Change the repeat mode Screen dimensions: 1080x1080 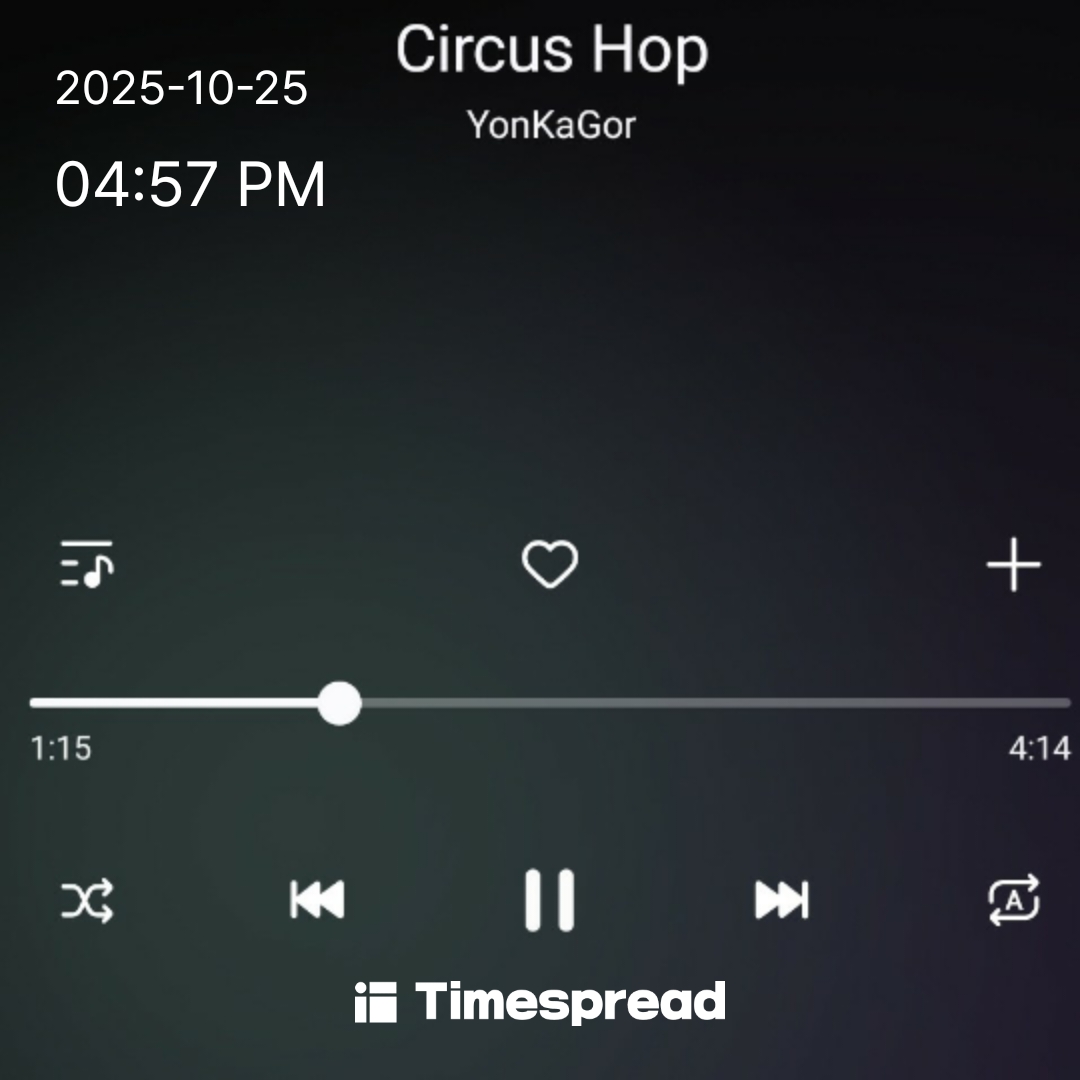1013,900
